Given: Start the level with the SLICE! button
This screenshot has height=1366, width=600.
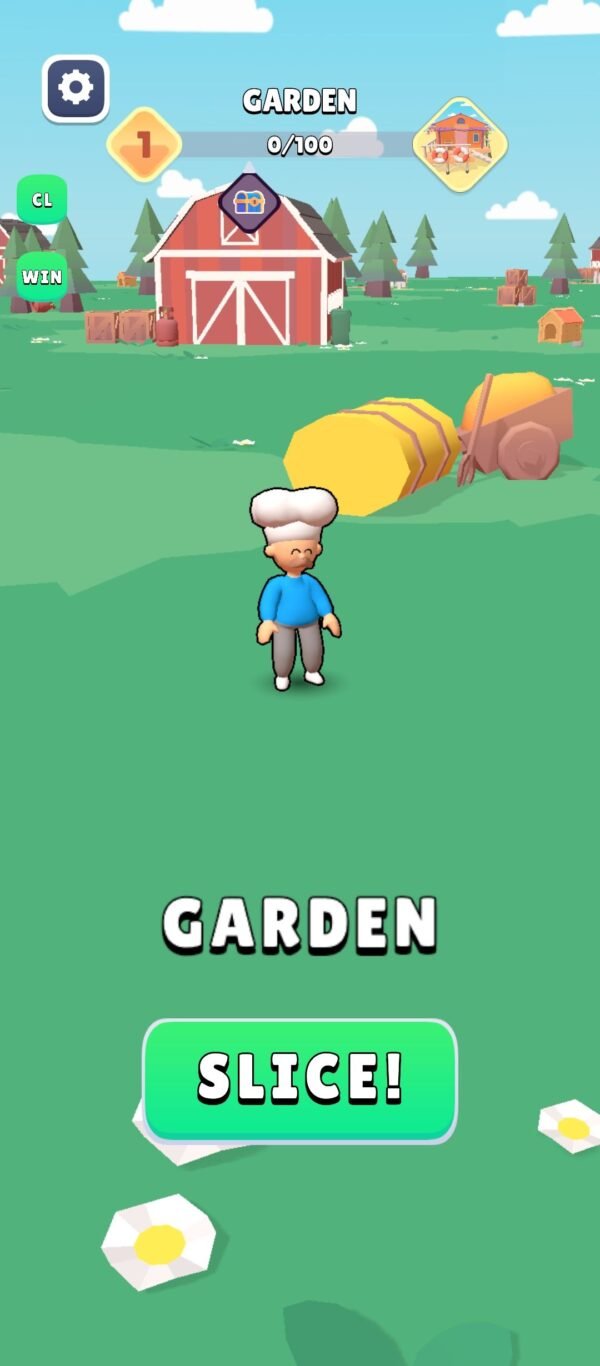Looking at the screenshot, I should [x=300, y=1079].
